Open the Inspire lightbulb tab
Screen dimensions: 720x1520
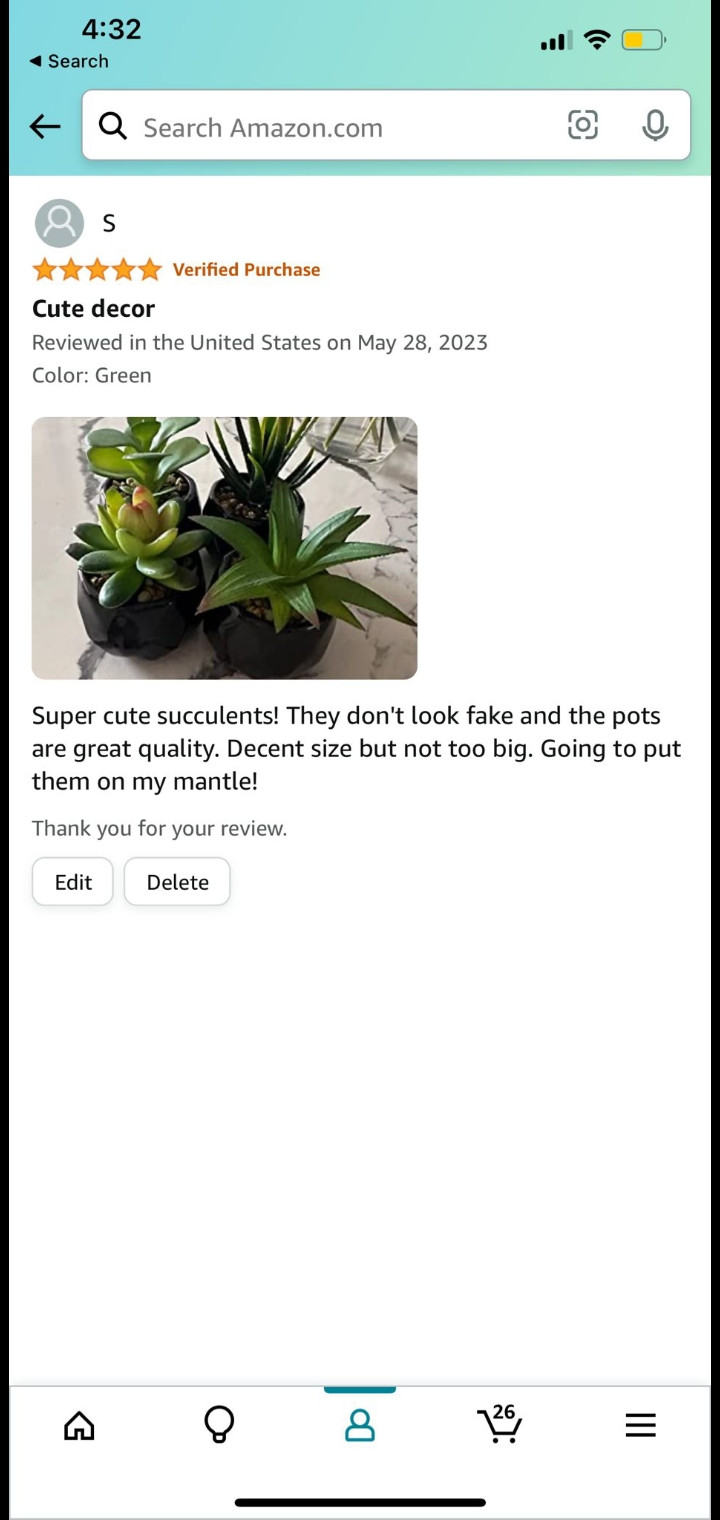click(219, 1425)
